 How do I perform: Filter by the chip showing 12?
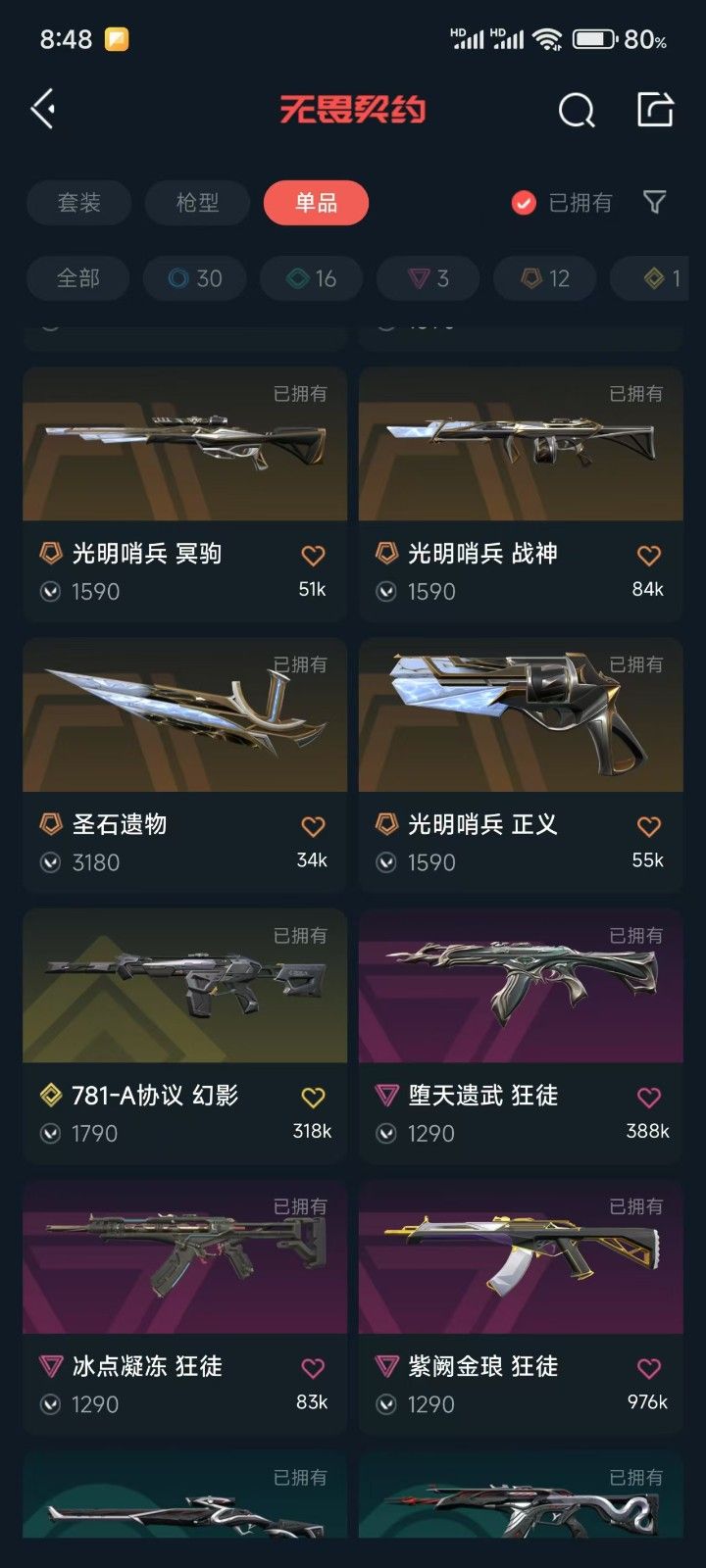pos(545,278)
